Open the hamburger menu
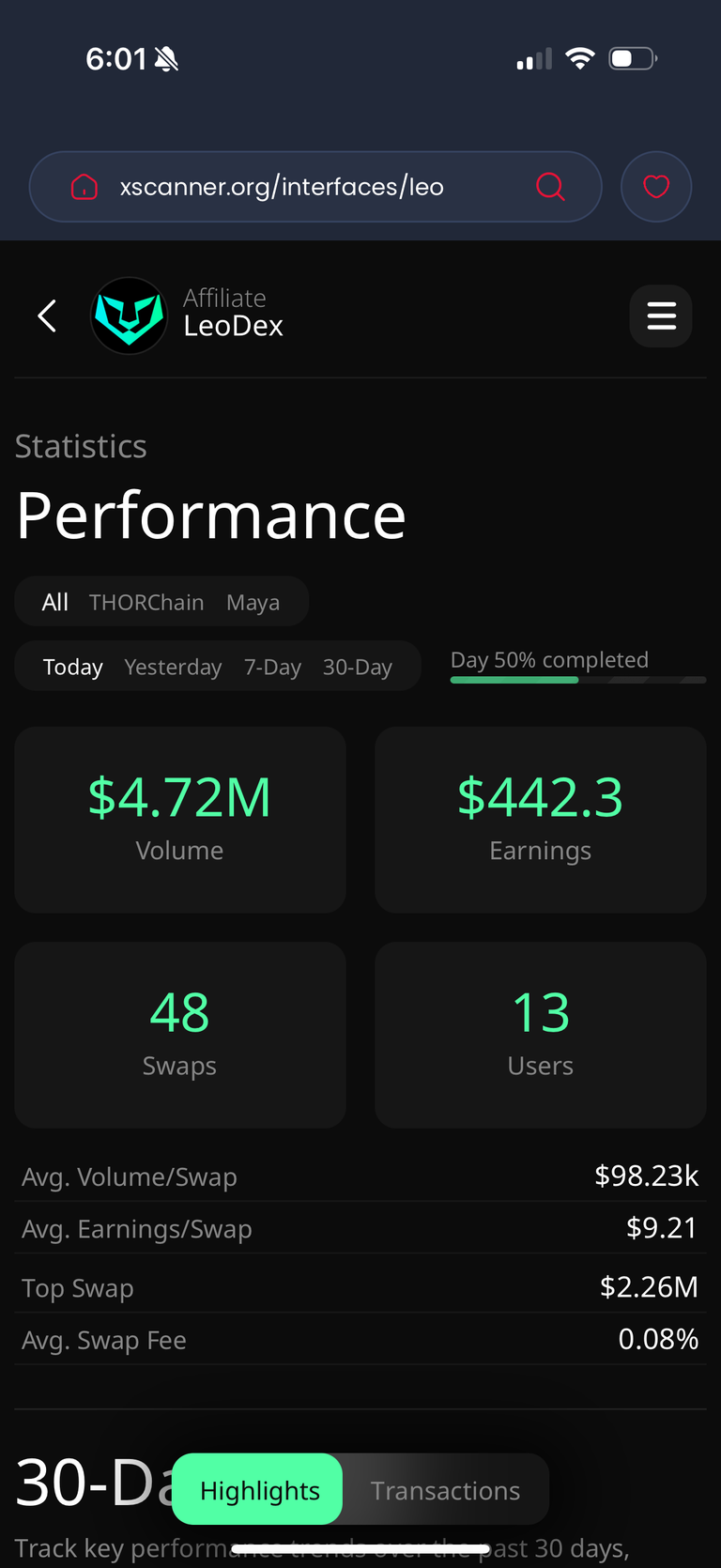This screenshot has width=721, height=1568. pyautogui.click(x=661, y=316)
